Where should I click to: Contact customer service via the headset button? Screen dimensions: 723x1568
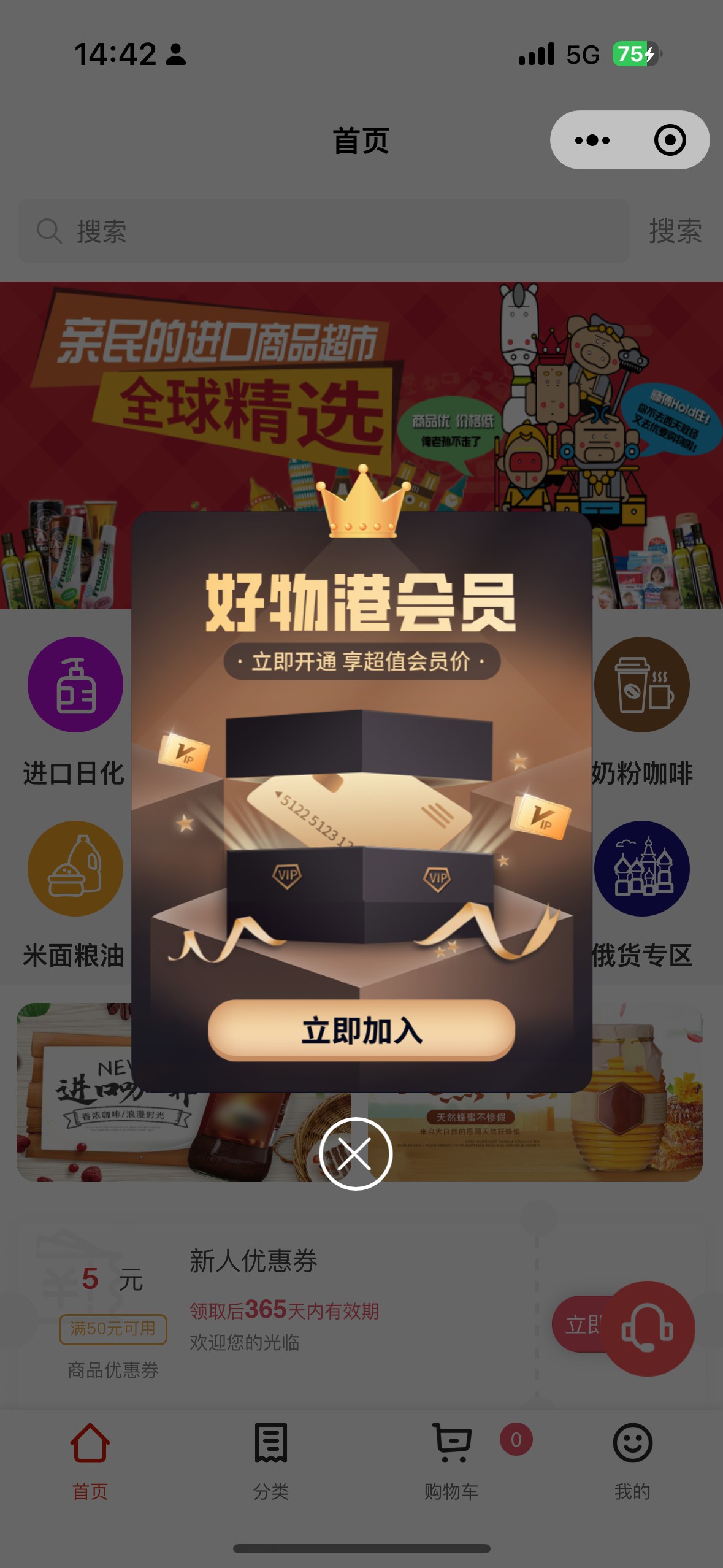pyautogui.click(x=649, y=1328)
